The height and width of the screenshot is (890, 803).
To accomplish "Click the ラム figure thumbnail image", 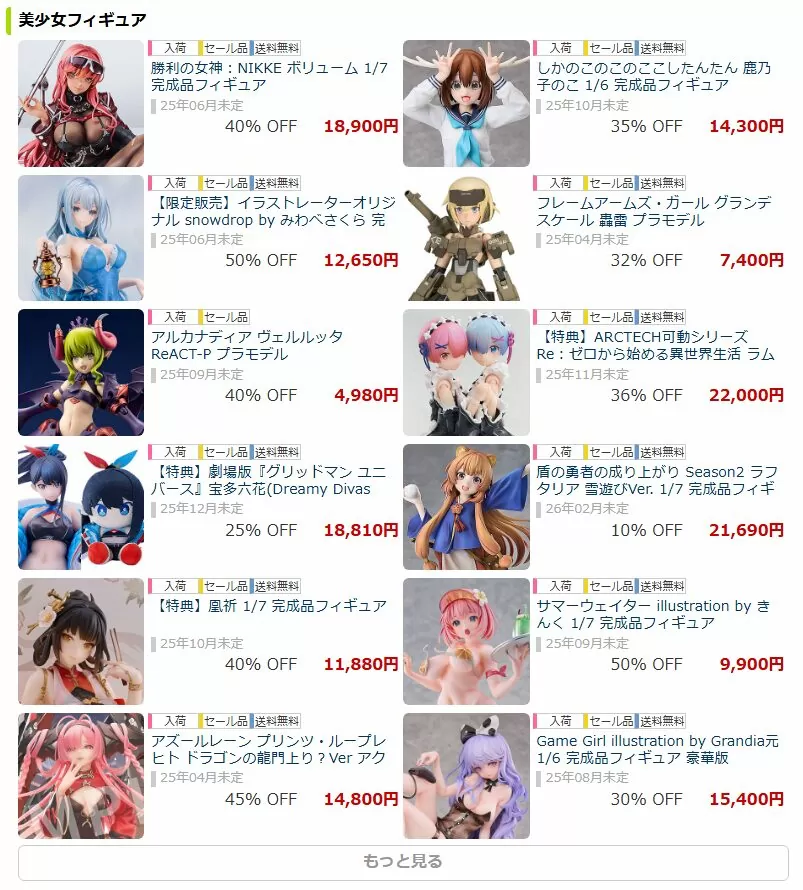I will pyautogui.click(x=466, y=372).
